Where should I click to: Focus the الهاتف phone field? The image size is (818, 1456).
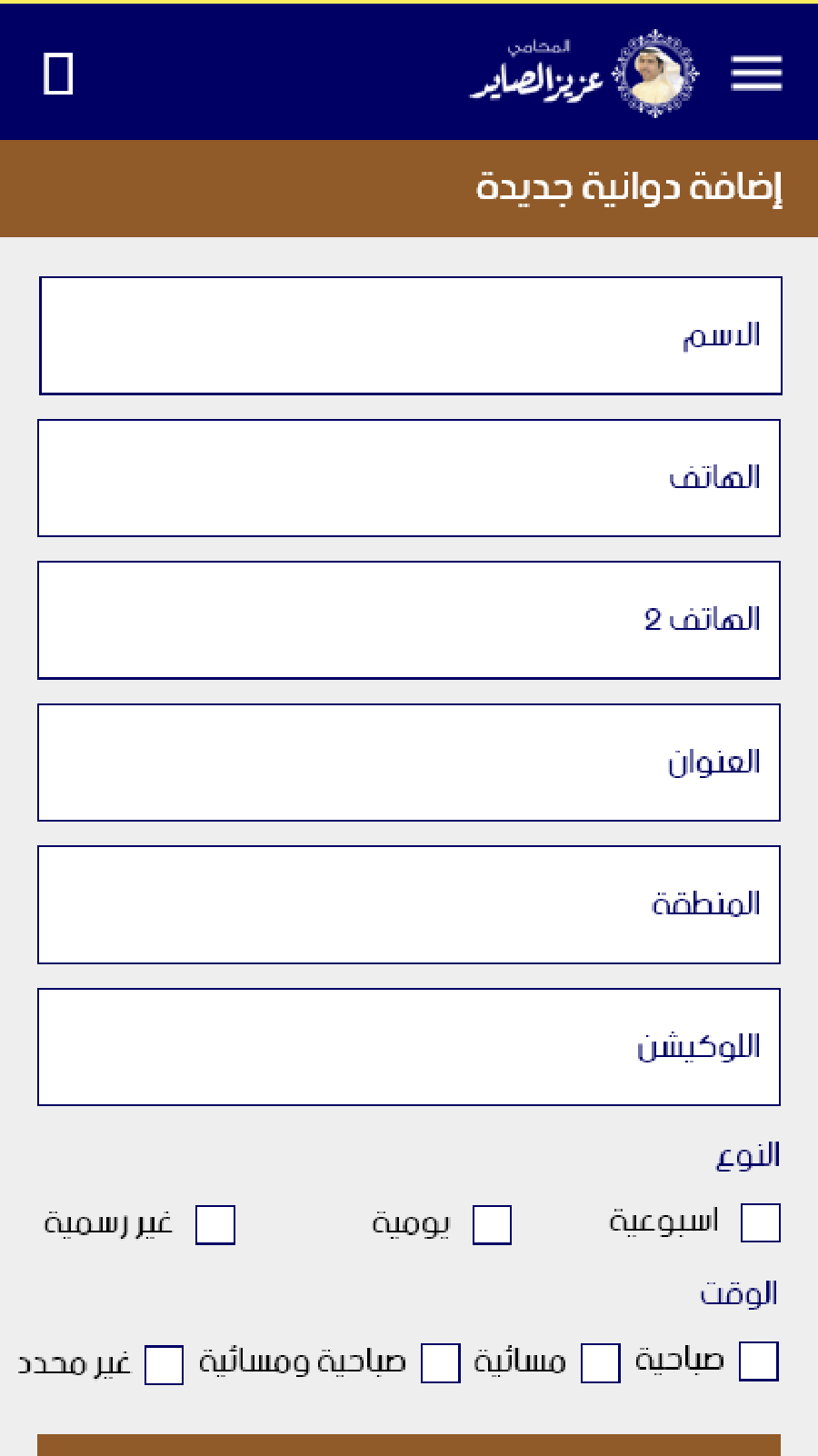(x=409, y=478)
